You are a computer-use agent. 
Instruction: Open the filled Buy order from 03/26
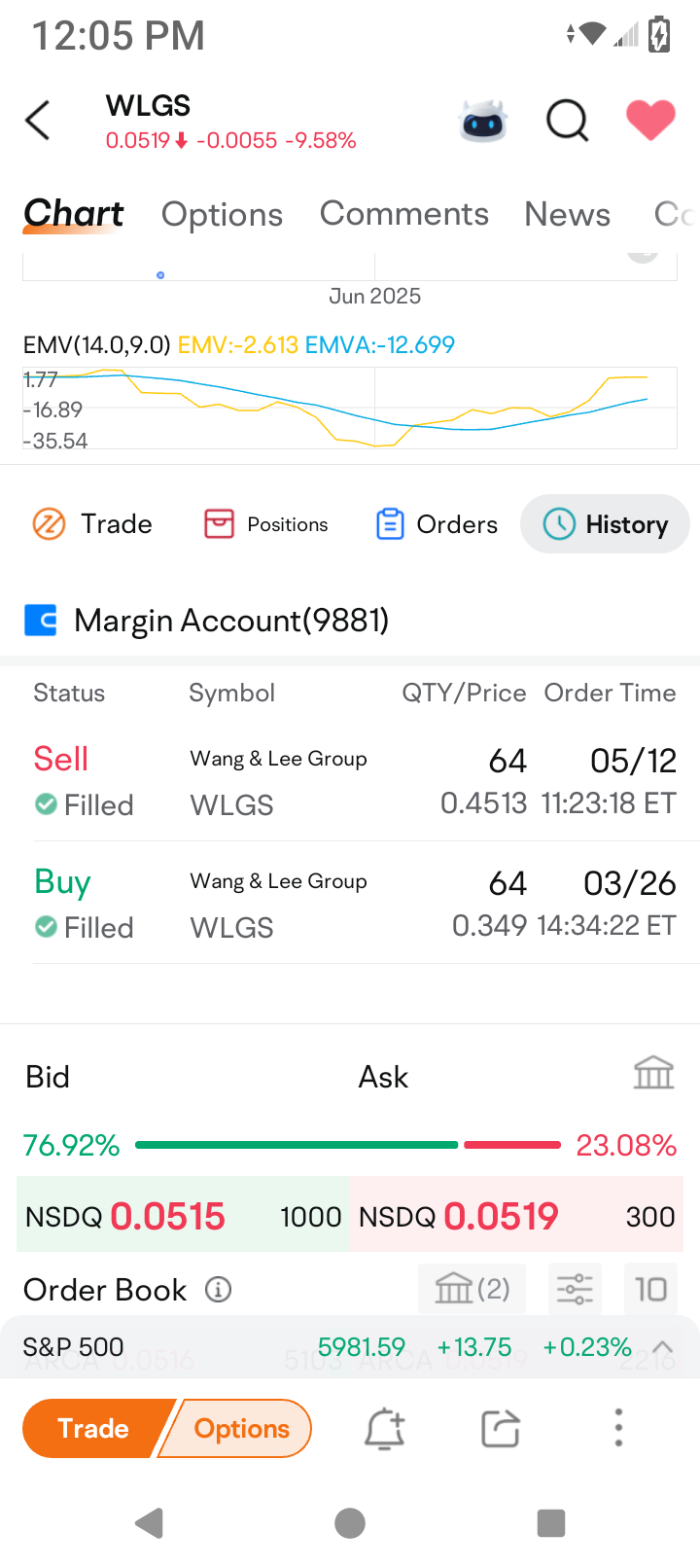click(x=355, y=904)
